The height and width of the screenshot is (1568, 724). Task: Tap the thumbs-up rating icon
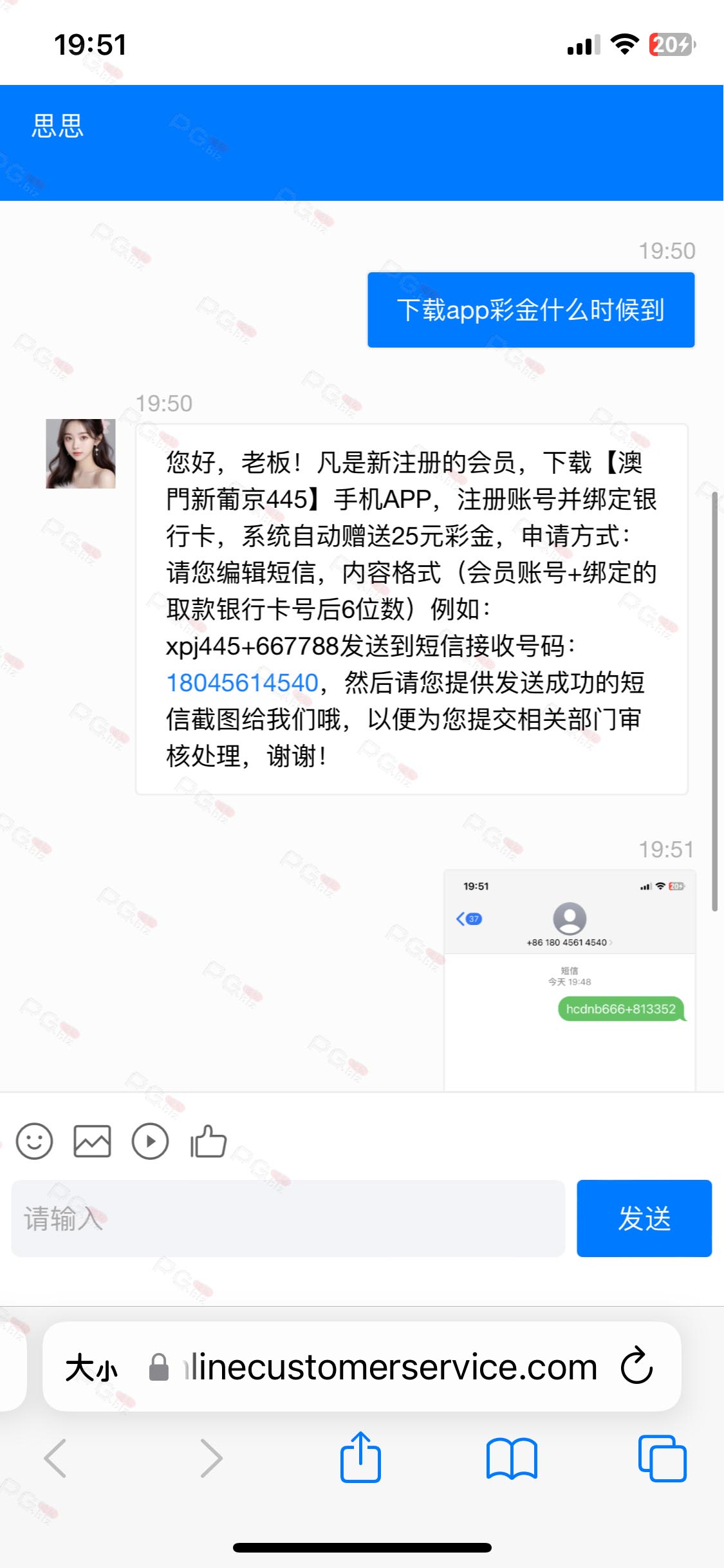point(208,1141)
